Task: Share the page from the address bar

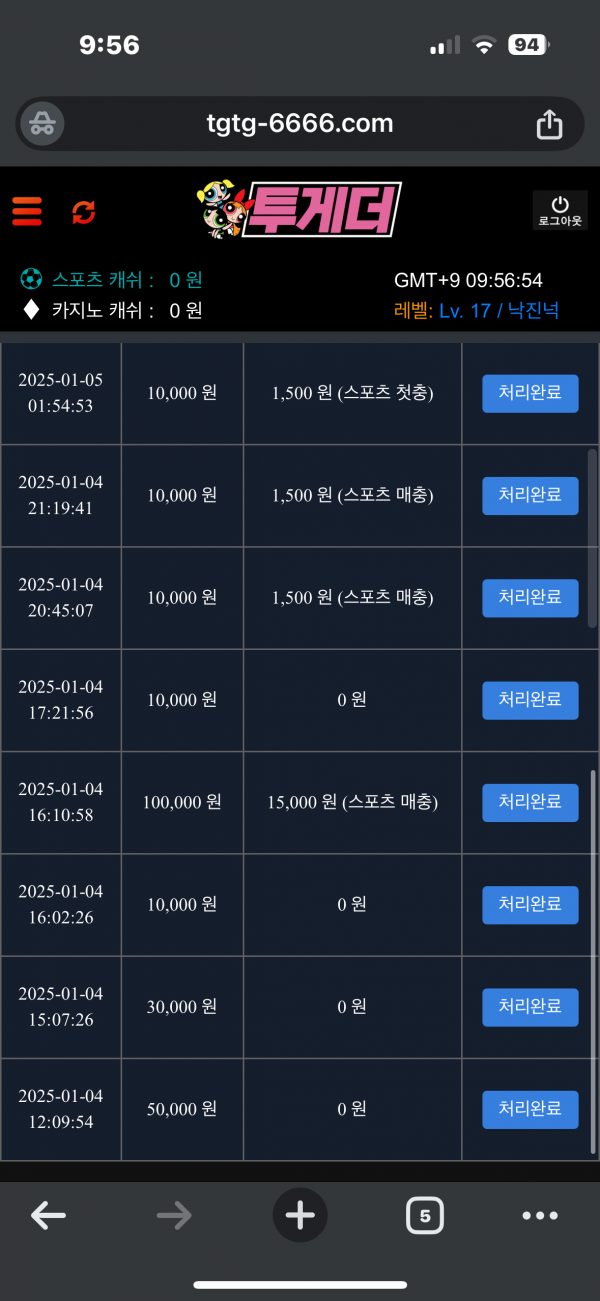Action: (549, 124)
